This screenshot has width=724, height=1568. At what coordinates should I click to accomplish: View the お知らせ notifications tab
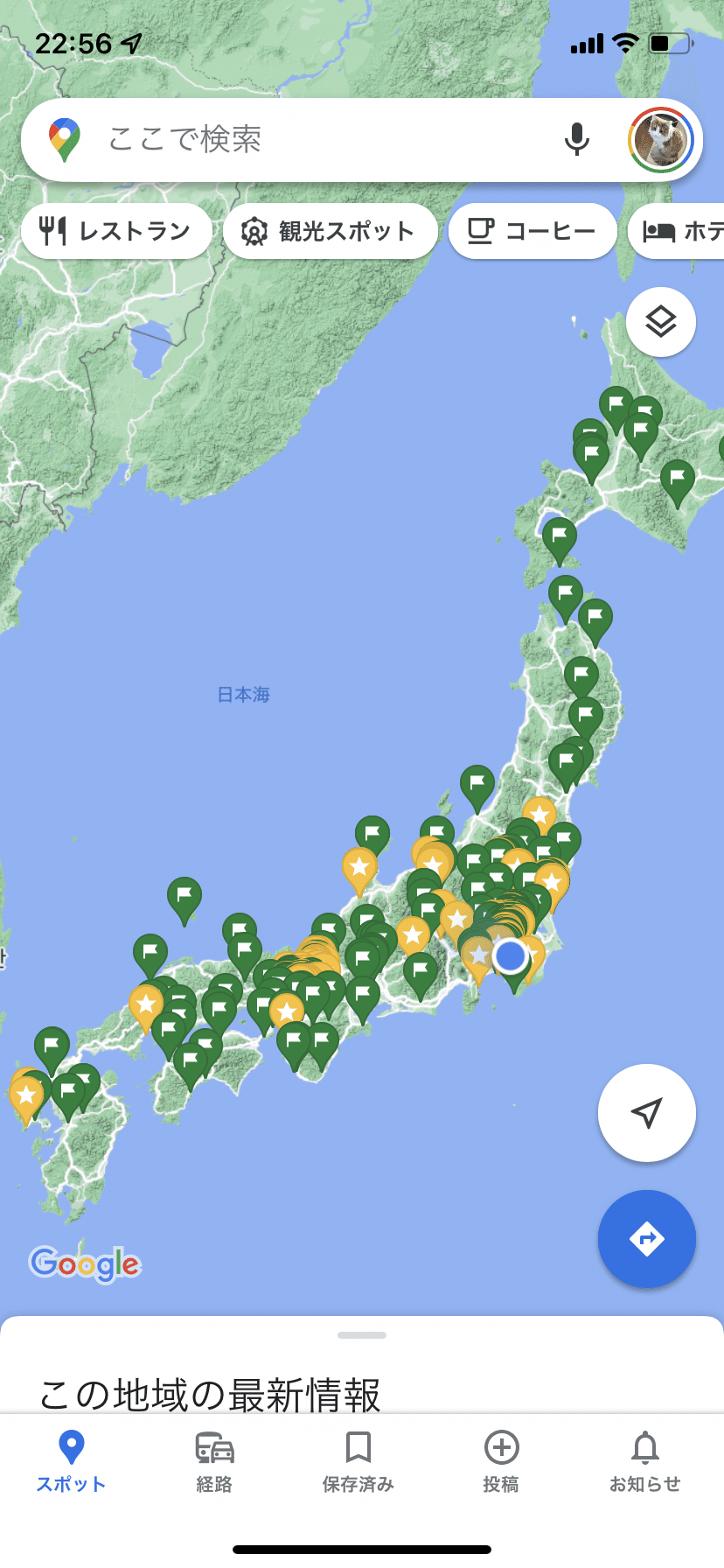click(645, 1461)
